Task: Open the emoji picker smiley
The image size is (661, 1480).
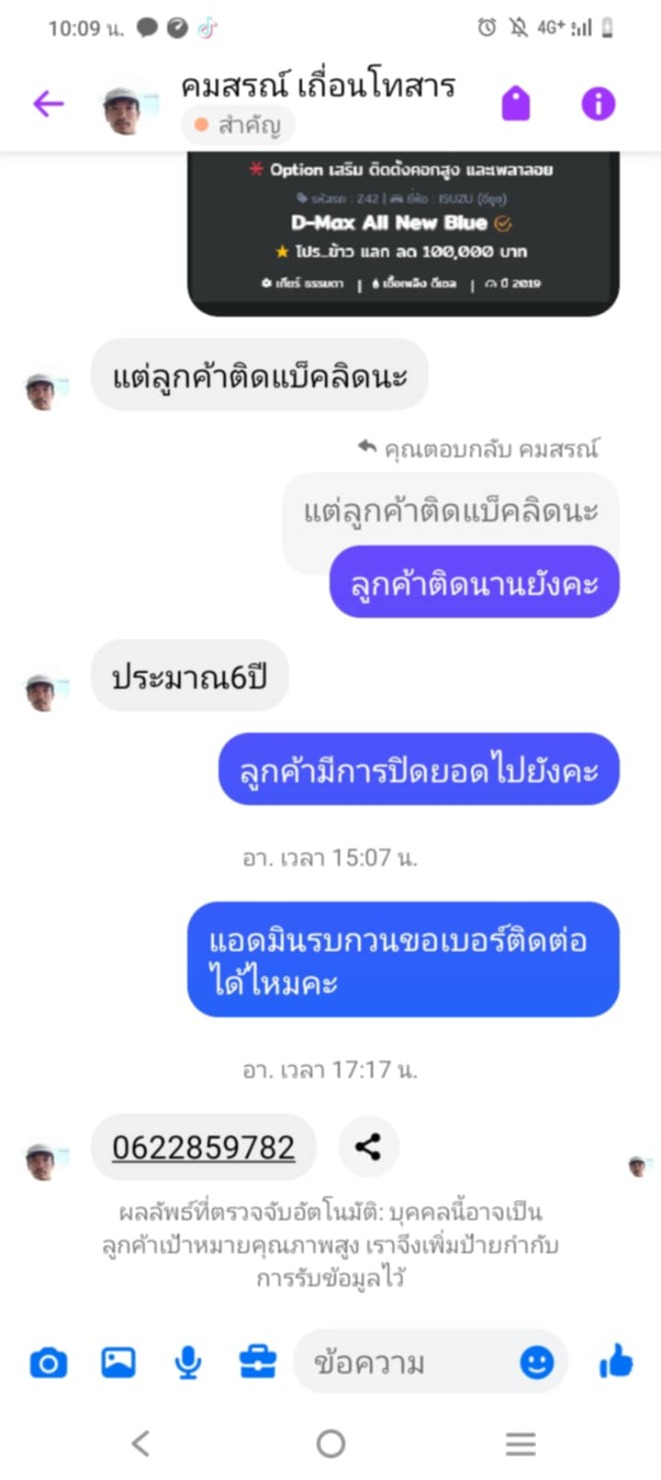Action: coord(537,1362)
